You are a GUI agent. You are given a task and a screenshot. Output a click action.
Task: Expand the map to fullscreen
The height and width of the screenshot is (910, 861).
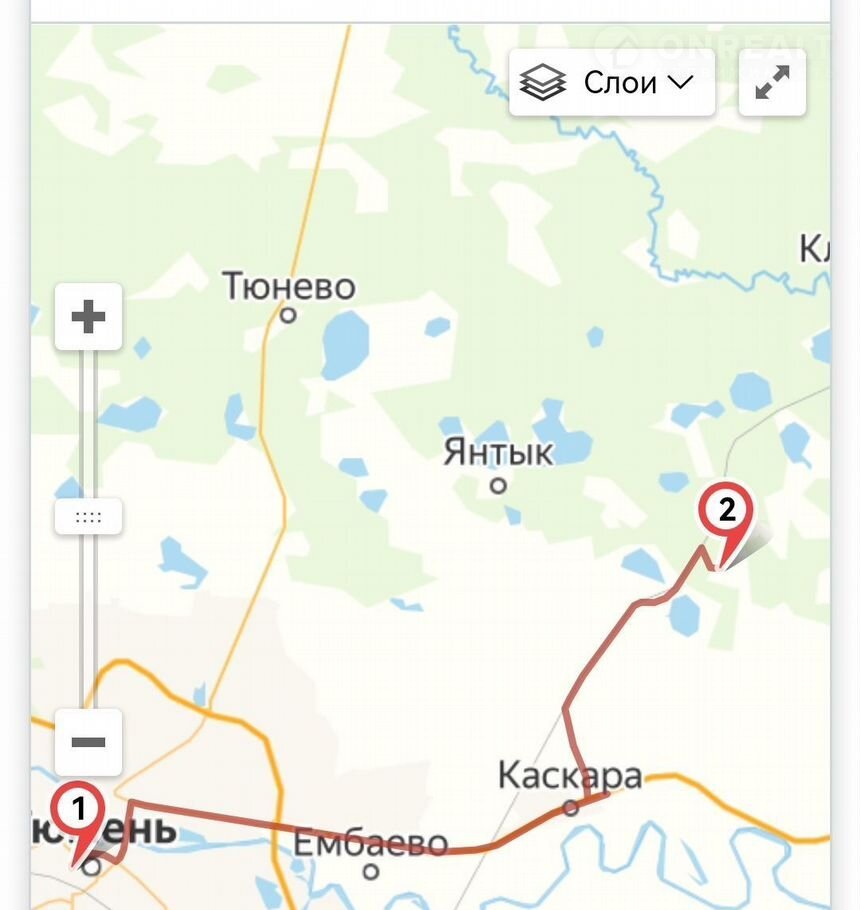click(x=772, y=83)
